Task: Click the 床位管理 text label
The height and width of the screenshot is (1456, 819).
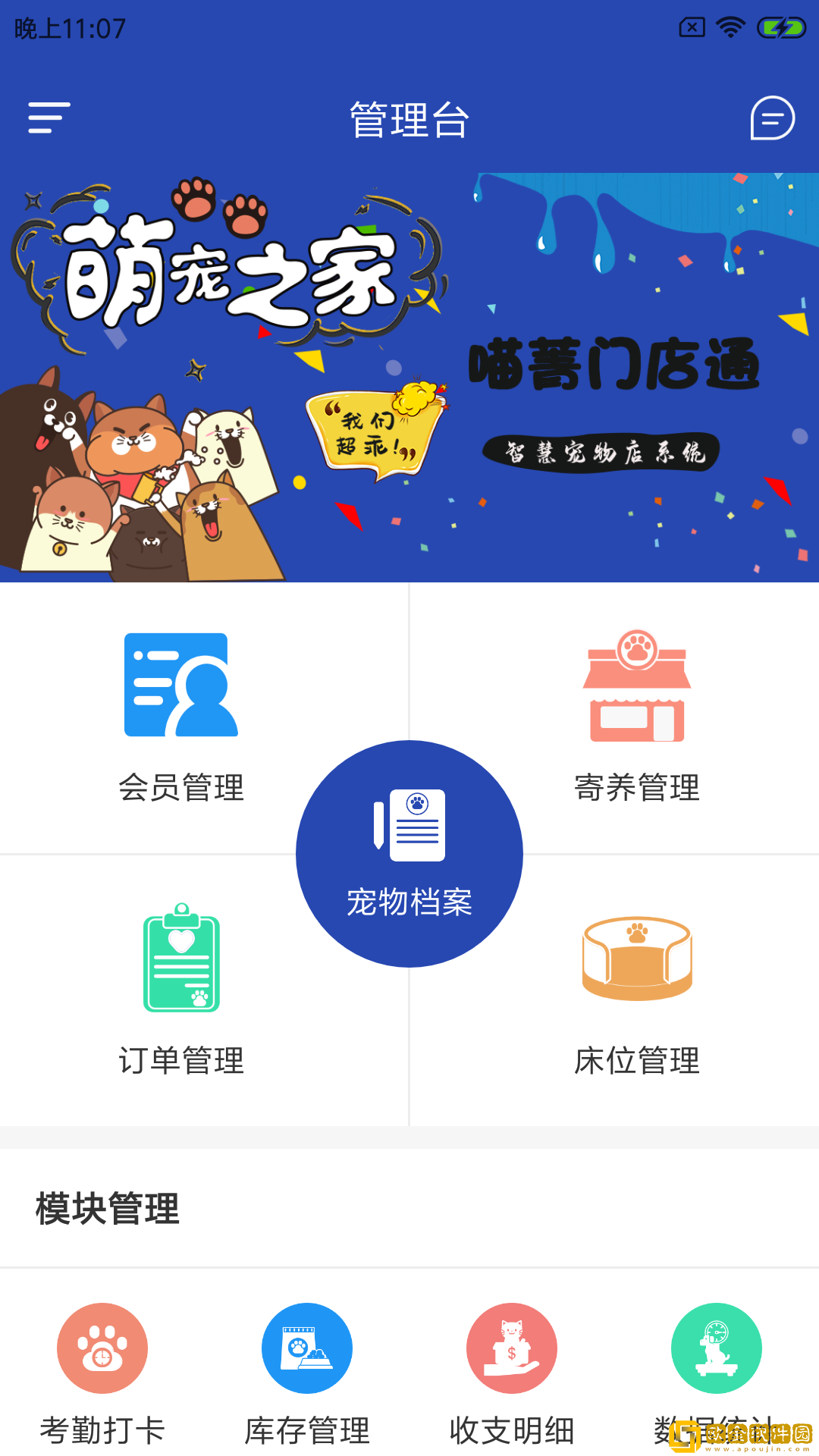Action: pyautogui.click(x=637, y=1062)
